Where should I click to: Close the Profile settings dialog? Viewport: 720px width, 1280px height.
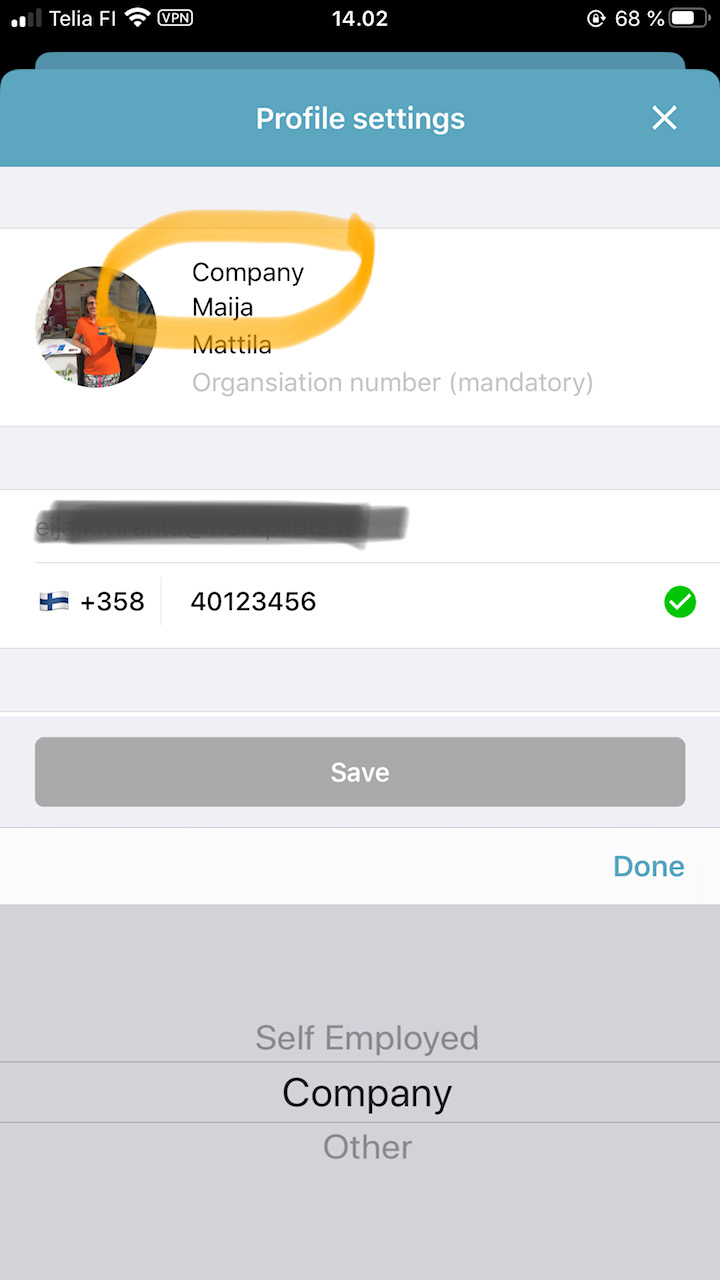tap(664, 118)
